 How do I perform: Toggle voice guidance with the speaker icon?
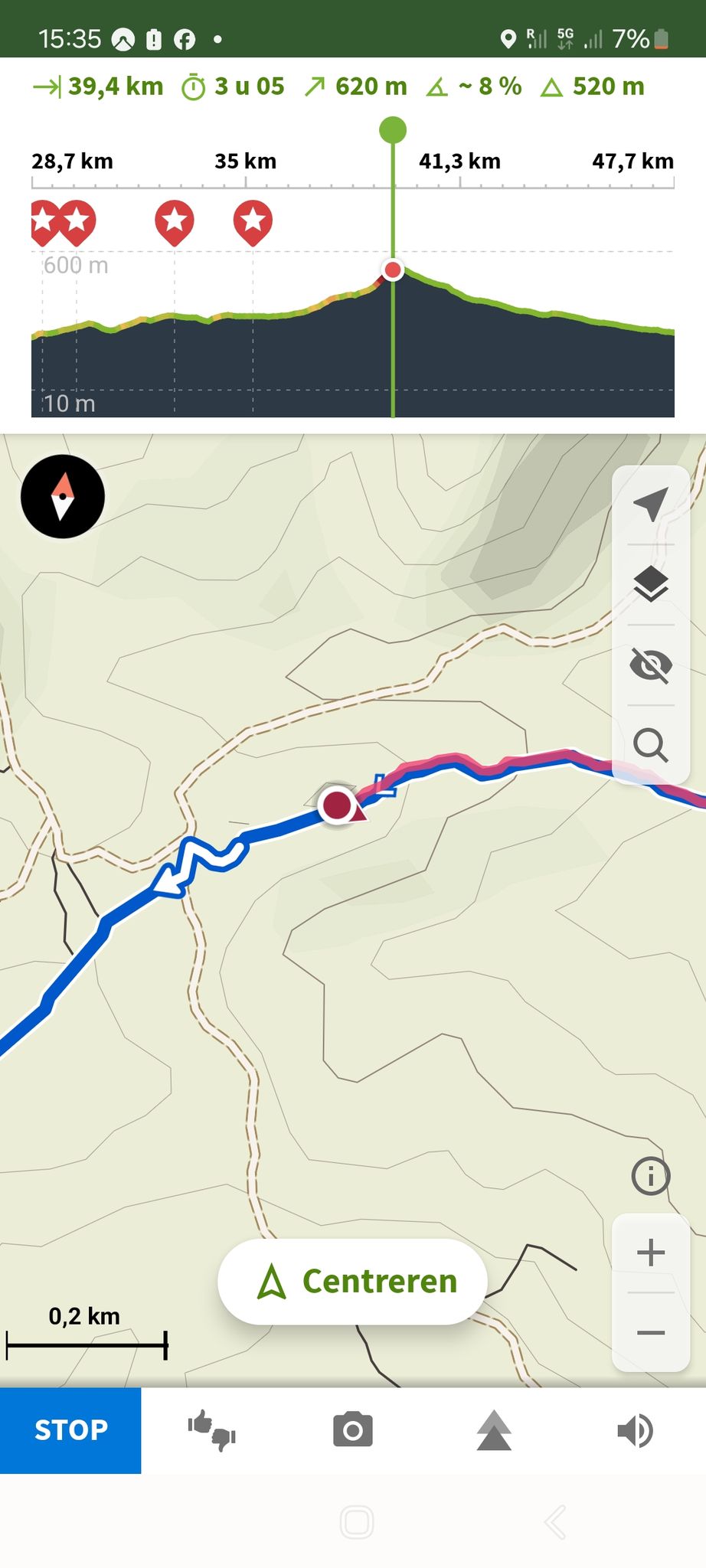635,1430
